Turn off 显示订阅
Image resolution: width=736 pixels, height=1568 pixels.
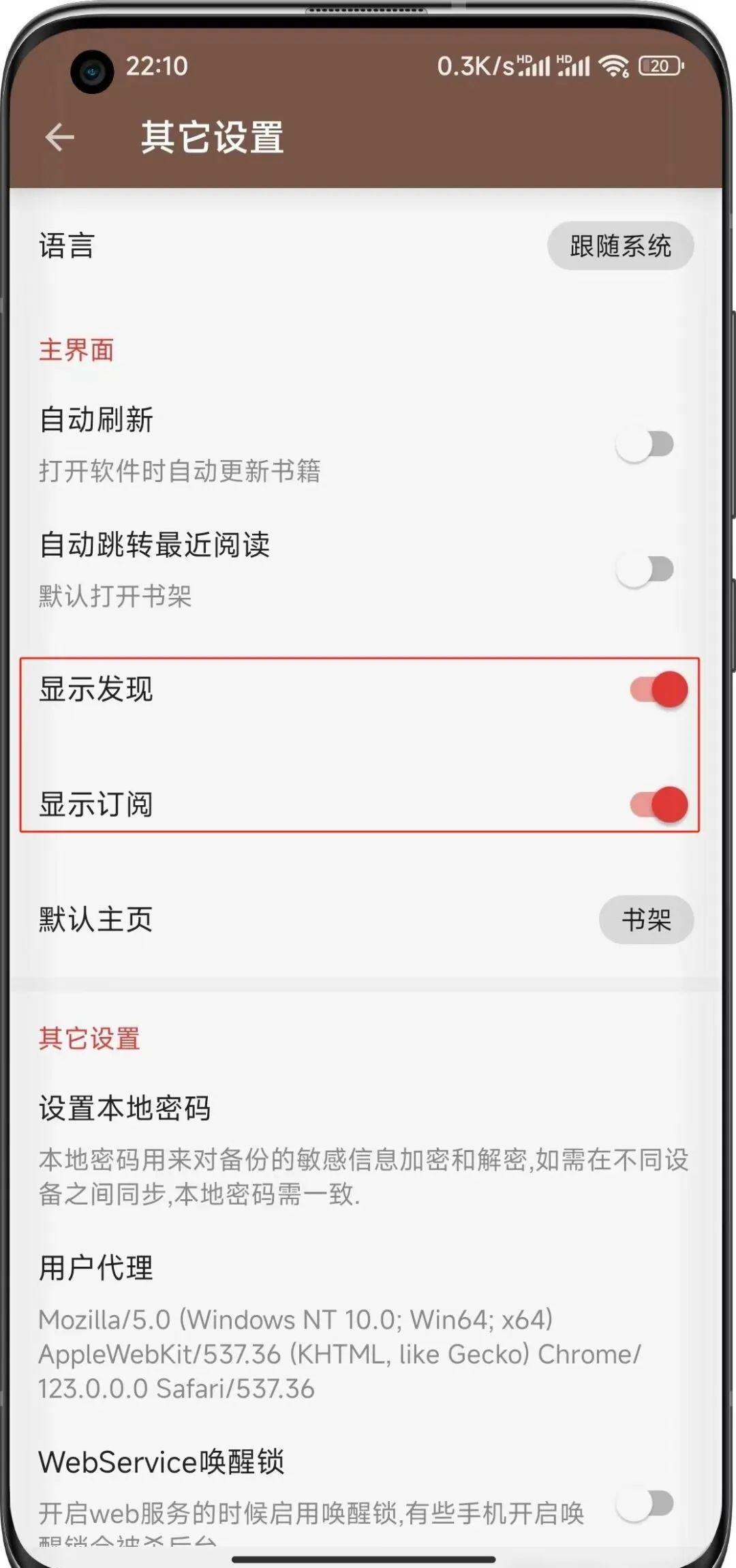point(659,804)
